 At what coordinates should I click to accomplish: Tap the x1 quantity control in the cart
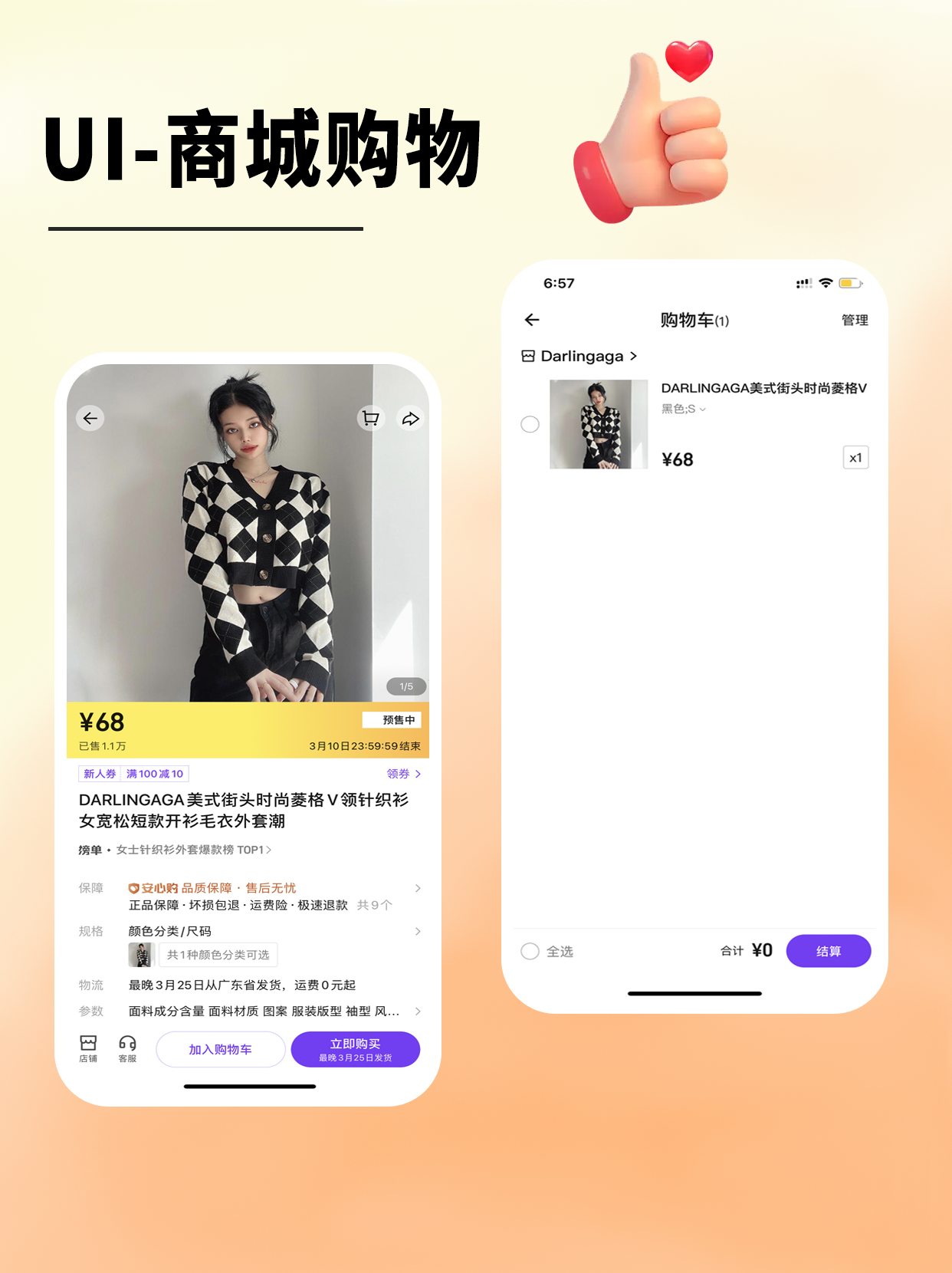[x=855, y=458]
